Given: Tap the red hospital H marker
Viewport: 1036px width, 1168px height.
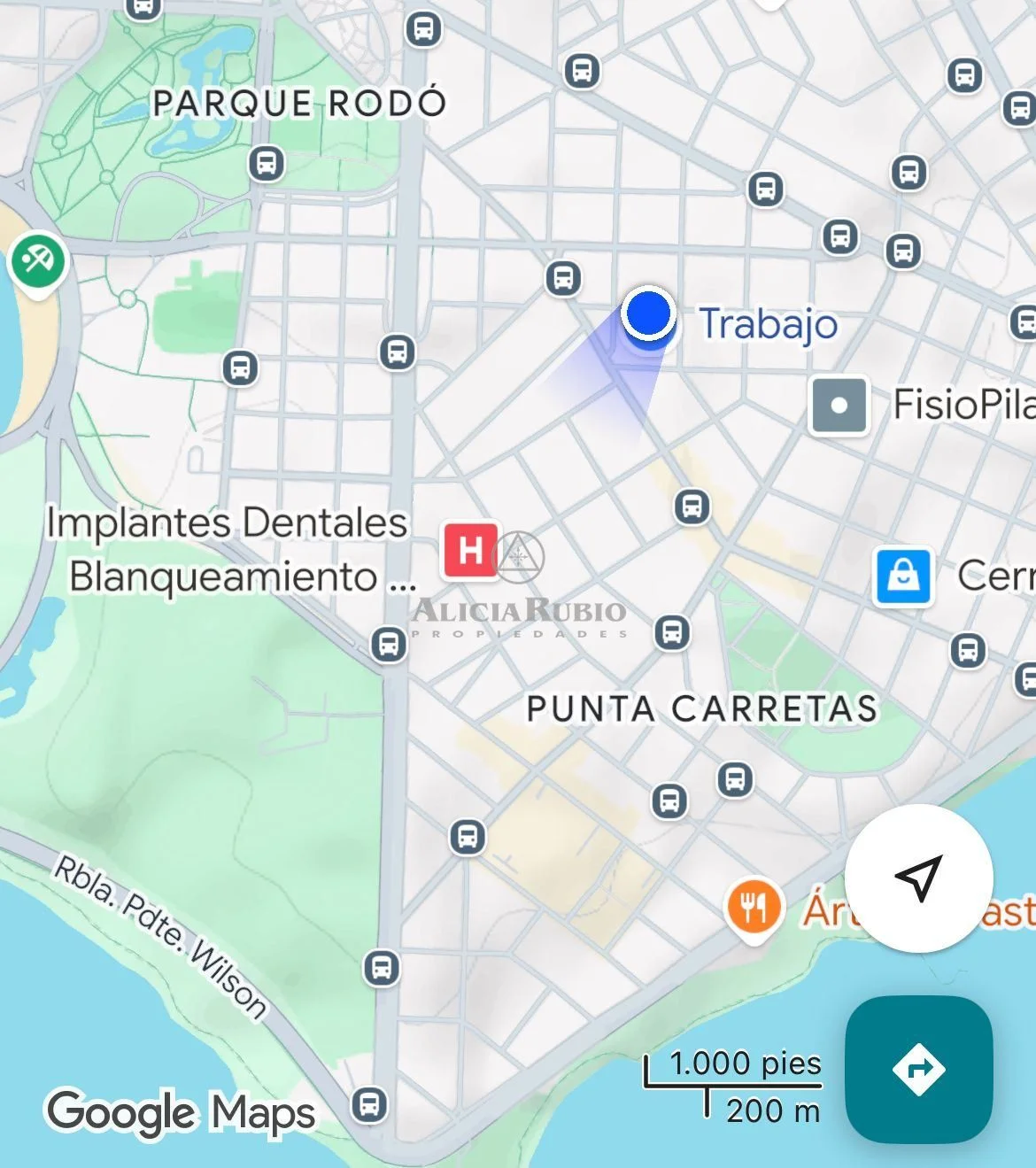Looking at the screenshot, I should (470, 550).
